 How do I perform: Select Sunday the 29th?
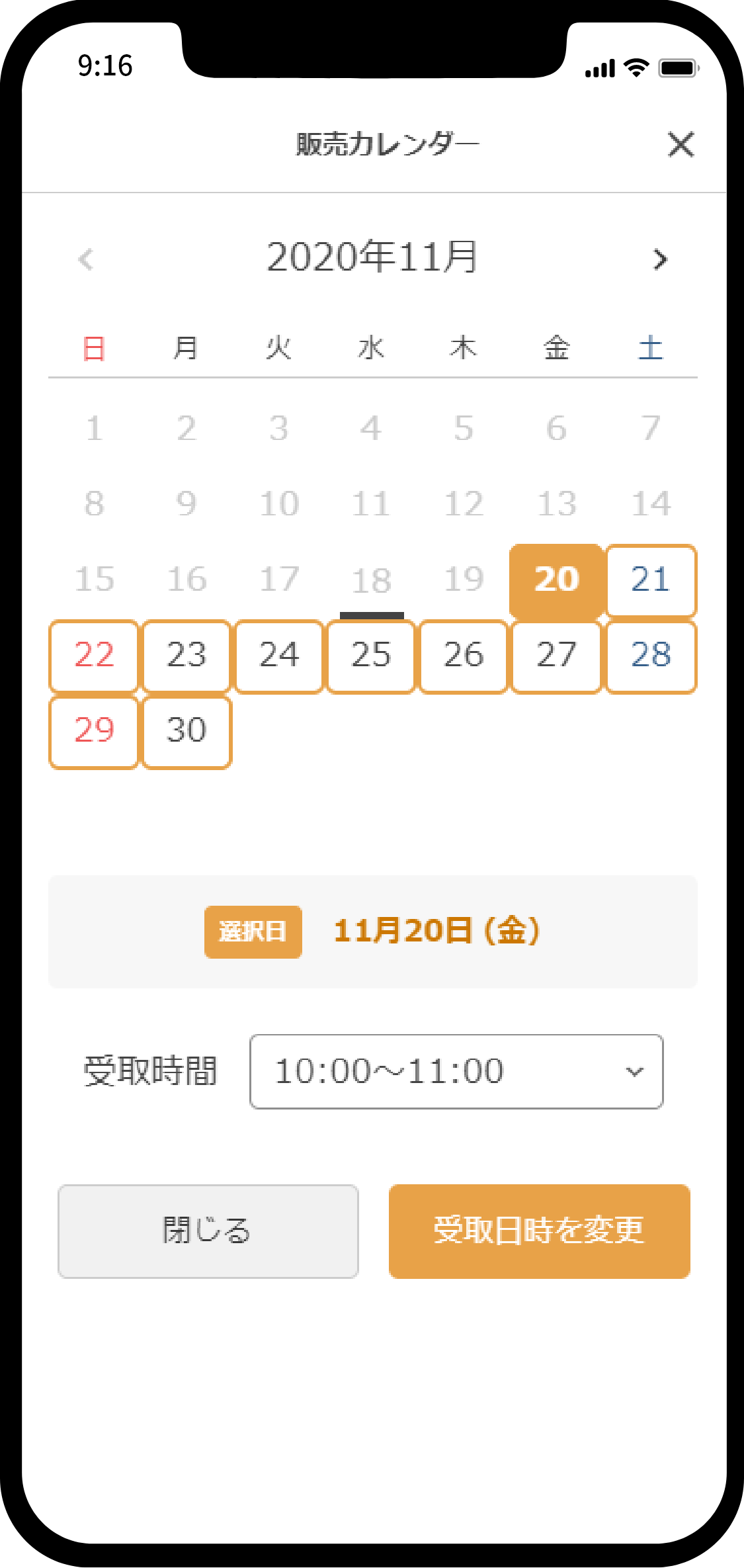(94, 731)
